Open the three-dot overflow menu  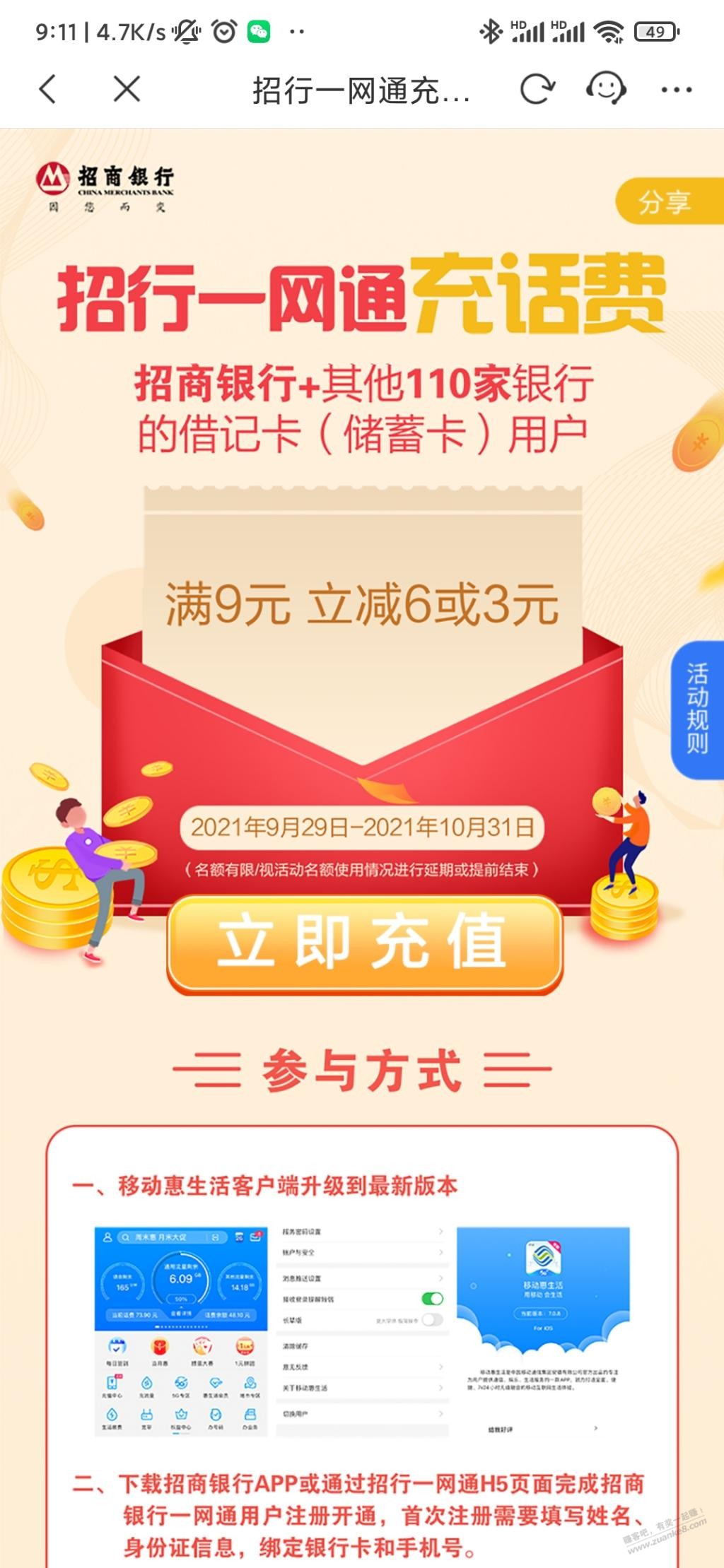[676, 90]
